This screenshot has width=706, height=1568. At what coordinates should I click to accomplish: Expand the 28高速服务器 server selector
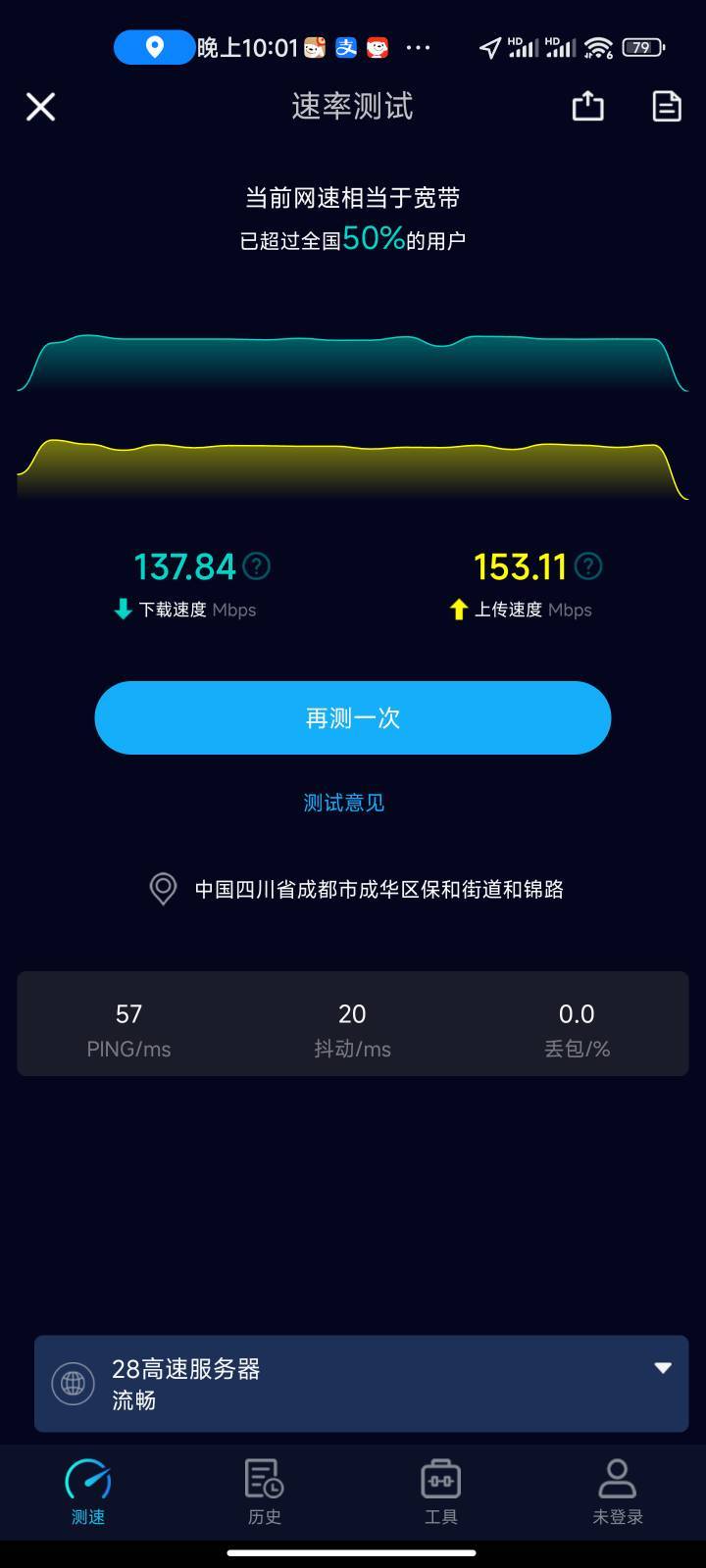click(x=361, y=1384)
